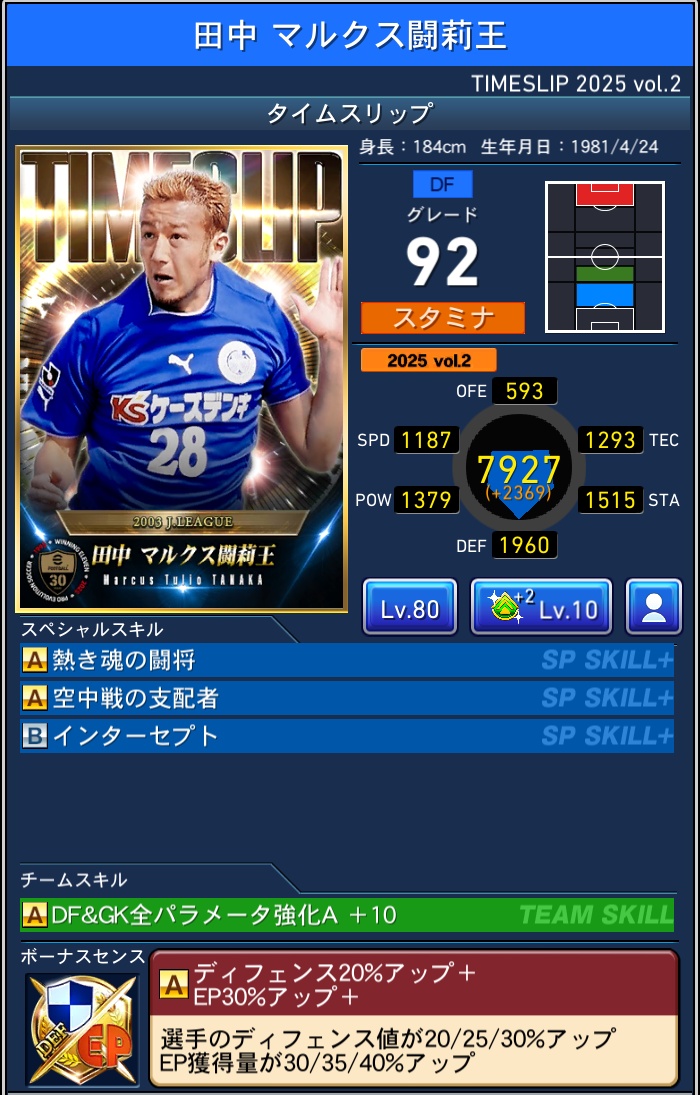Open the player profile icon button
This screenshot has width=700, height=1095.
(x=654, y=607)
